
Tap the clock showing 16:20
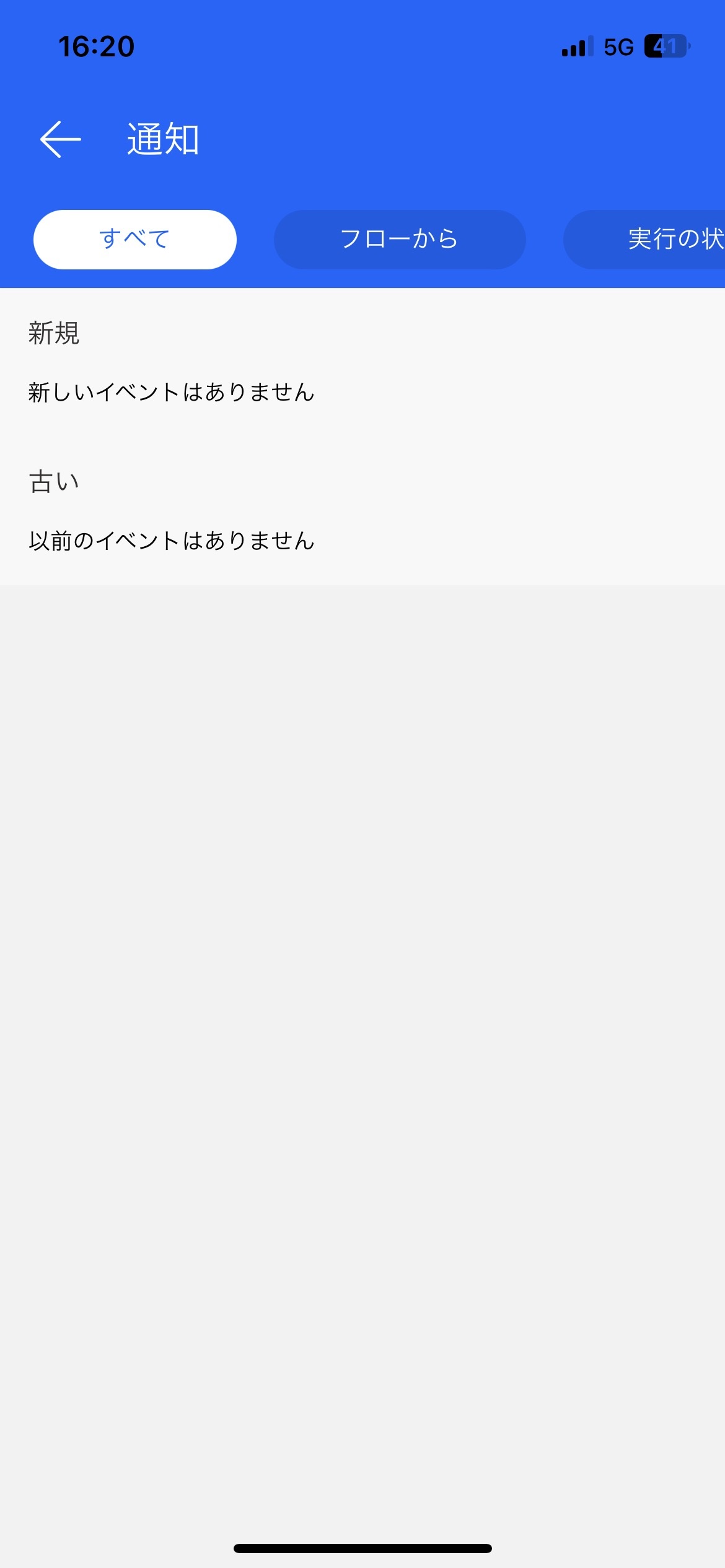(x=96, y=45)
